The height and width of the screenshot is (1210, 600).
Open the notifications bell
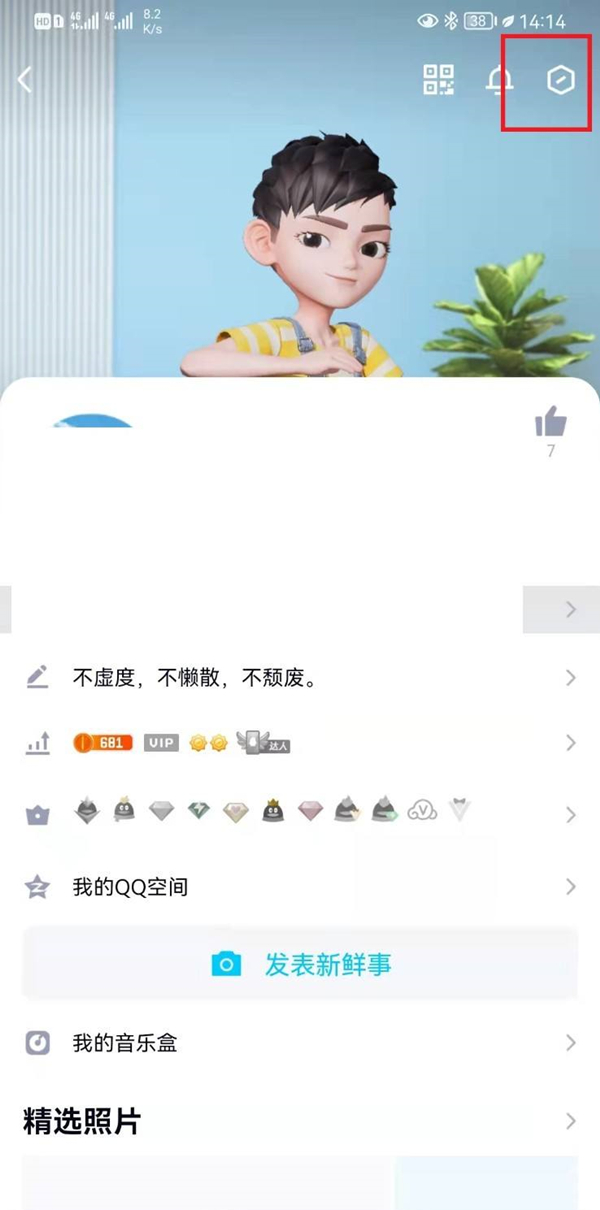tap(499, 80)
